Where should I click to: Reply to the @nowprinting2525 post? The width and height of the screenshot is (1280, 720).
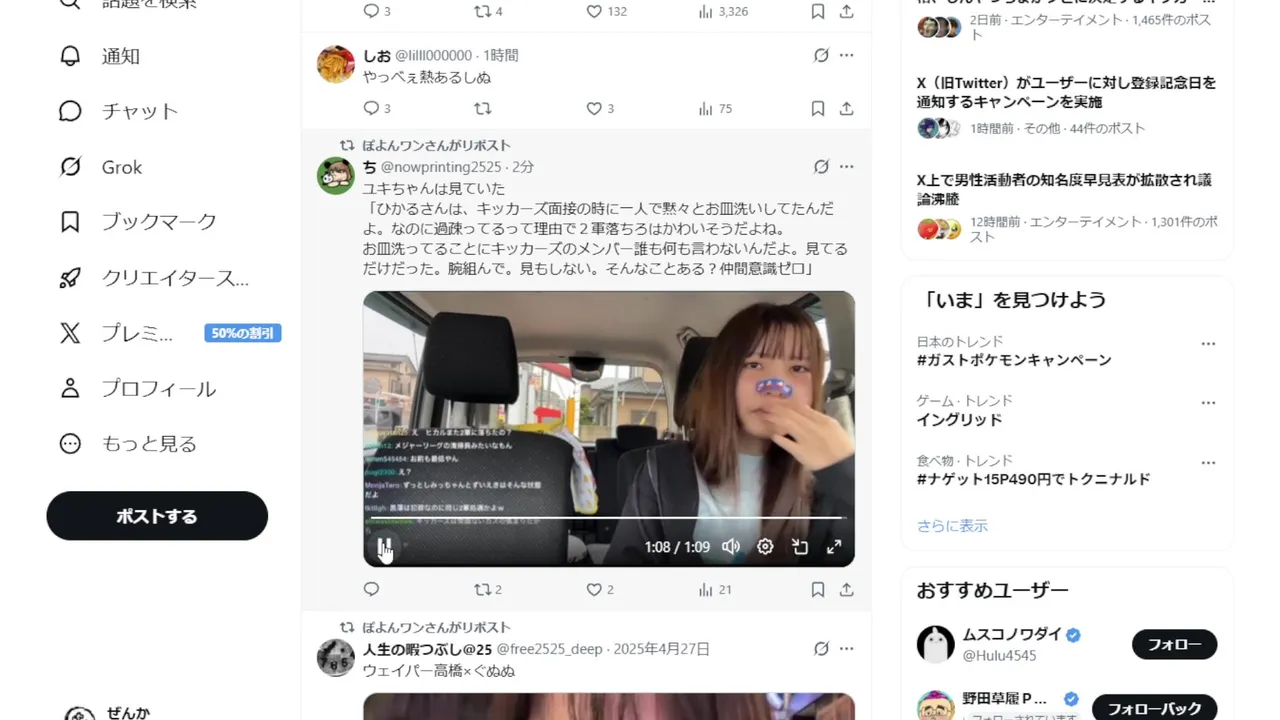coord(371,590)
